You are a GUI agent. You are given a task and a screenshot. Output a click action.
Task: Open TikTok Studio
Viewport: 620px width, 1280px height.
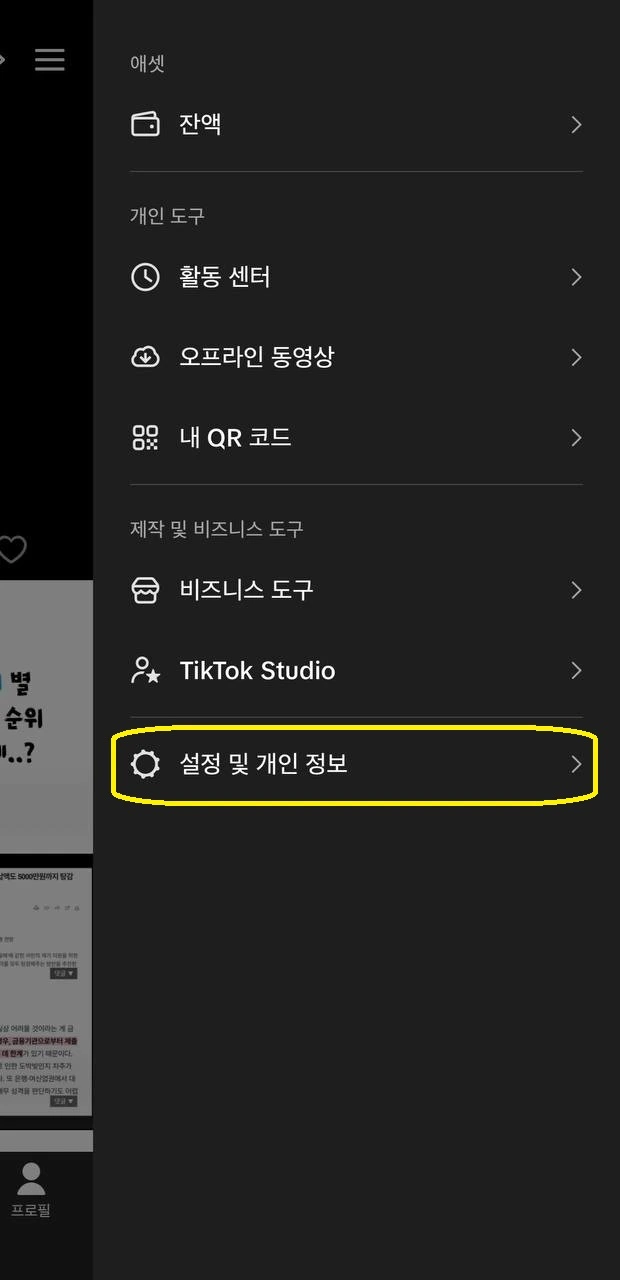(x=355, y=670)
